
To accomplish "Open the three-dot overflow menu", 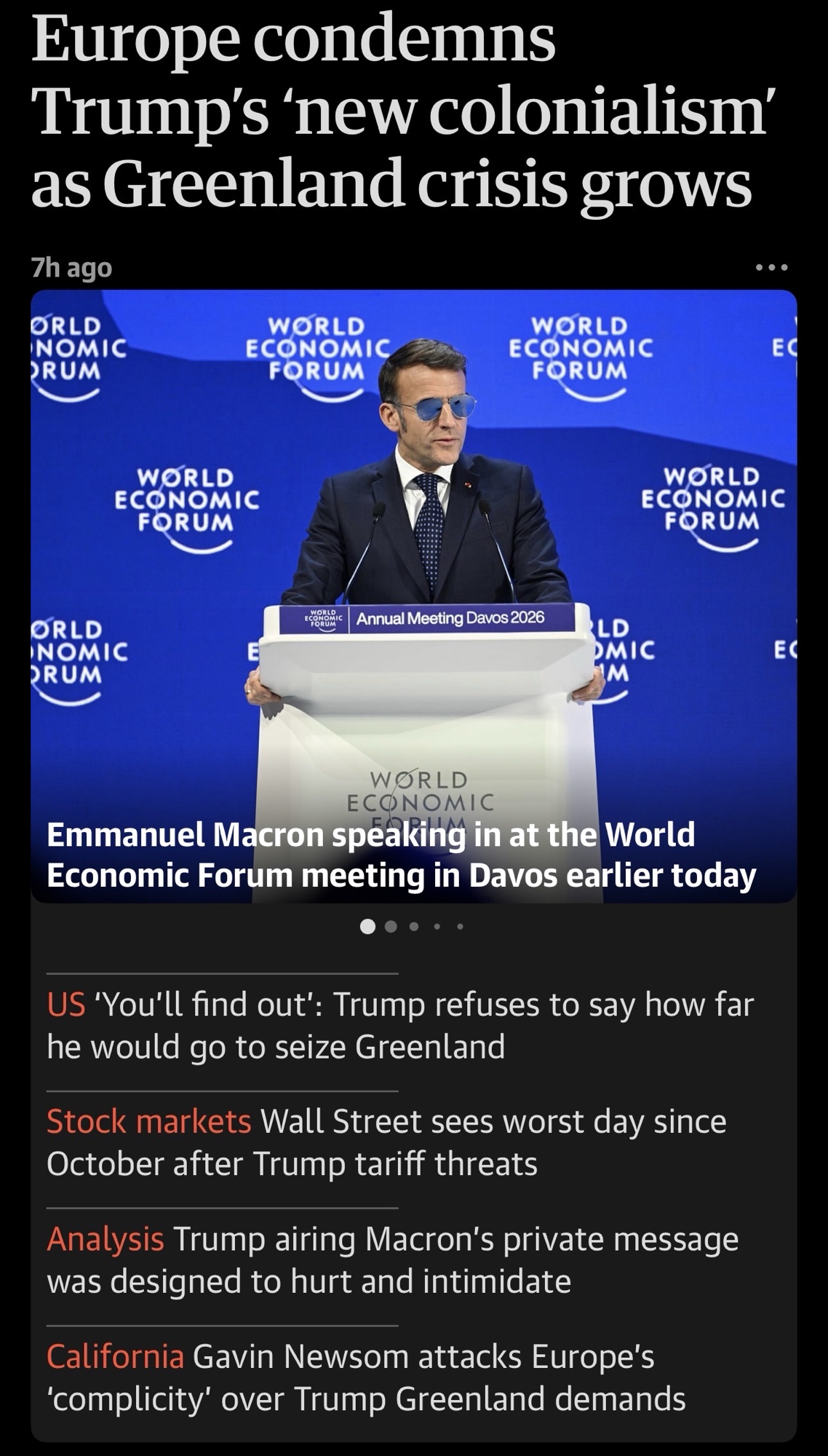I will [771, 269].
